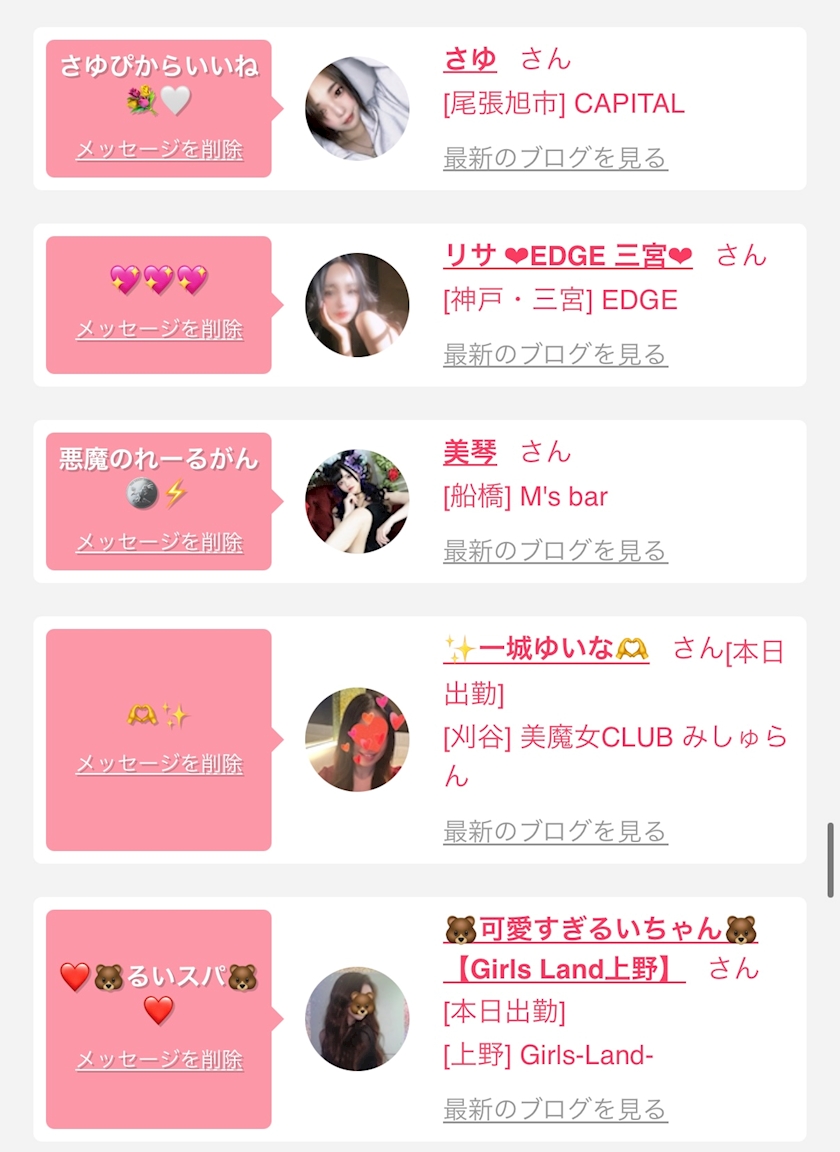The image size is (840, 1152).
Task: Open リサ EDGE 三宮 profile link
Action: click(x=567, y=256)
